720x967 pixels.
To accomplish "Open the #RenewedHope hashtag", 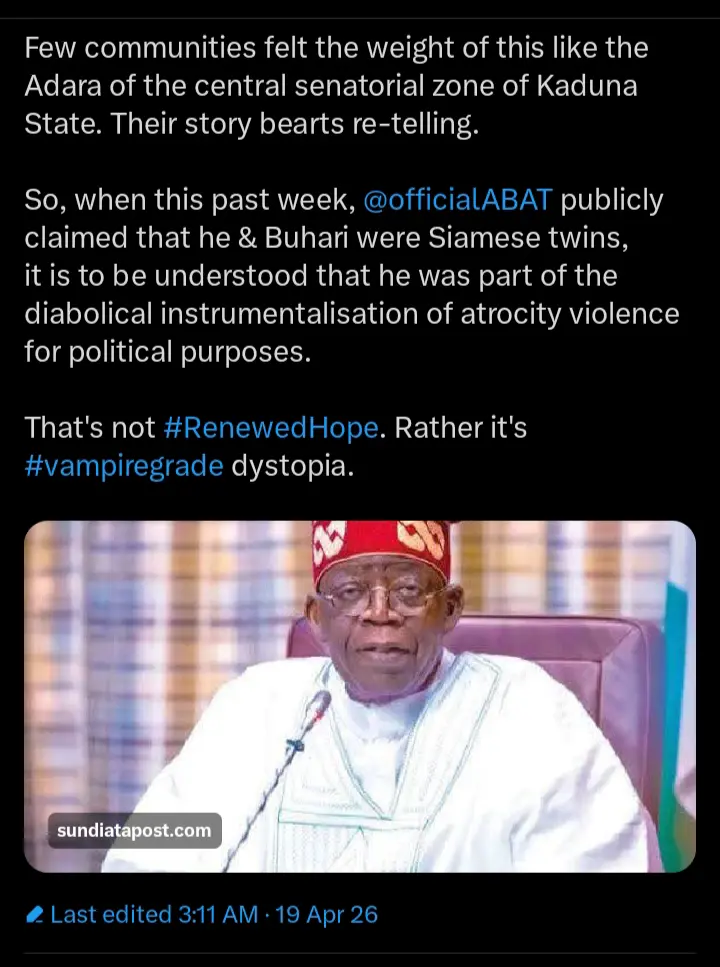I will (x=271, y=428).
